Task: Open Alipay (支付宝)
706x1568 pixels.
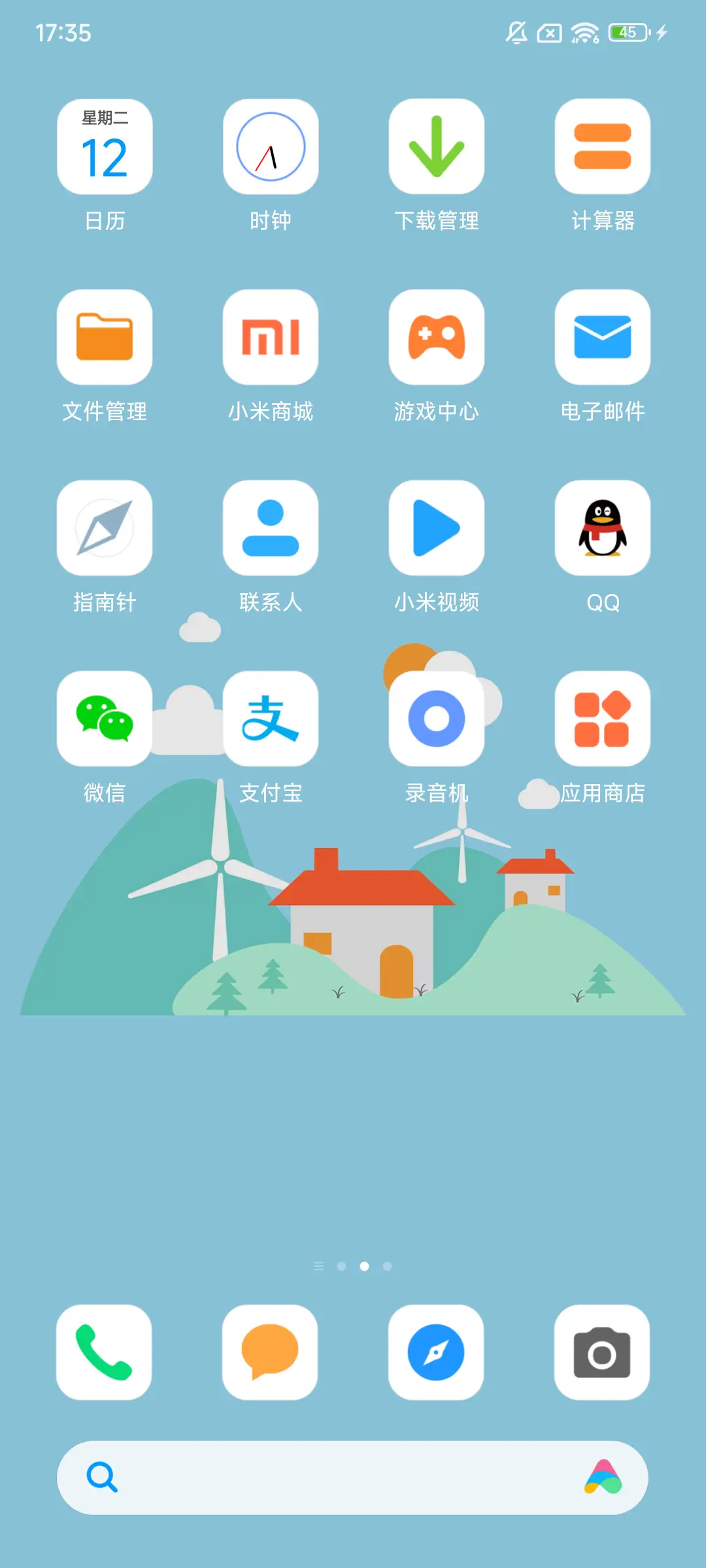Action: (x=270, y=719)
